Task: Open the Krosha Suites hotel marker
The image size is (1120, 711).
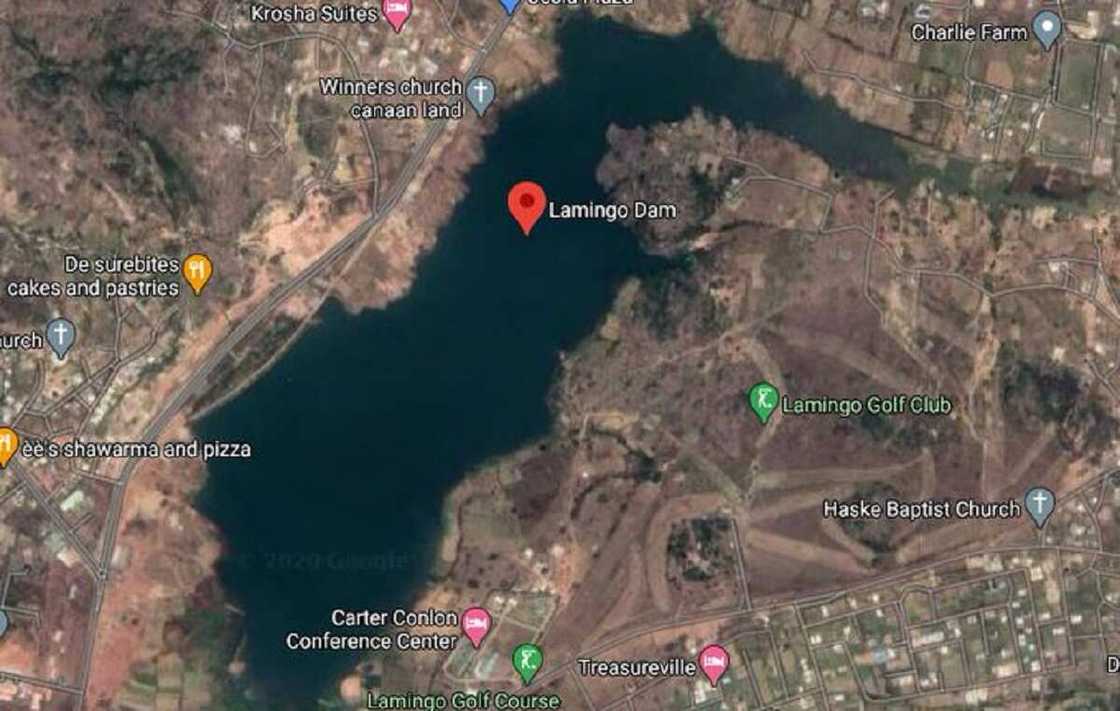Action: [x=397, y=14]
